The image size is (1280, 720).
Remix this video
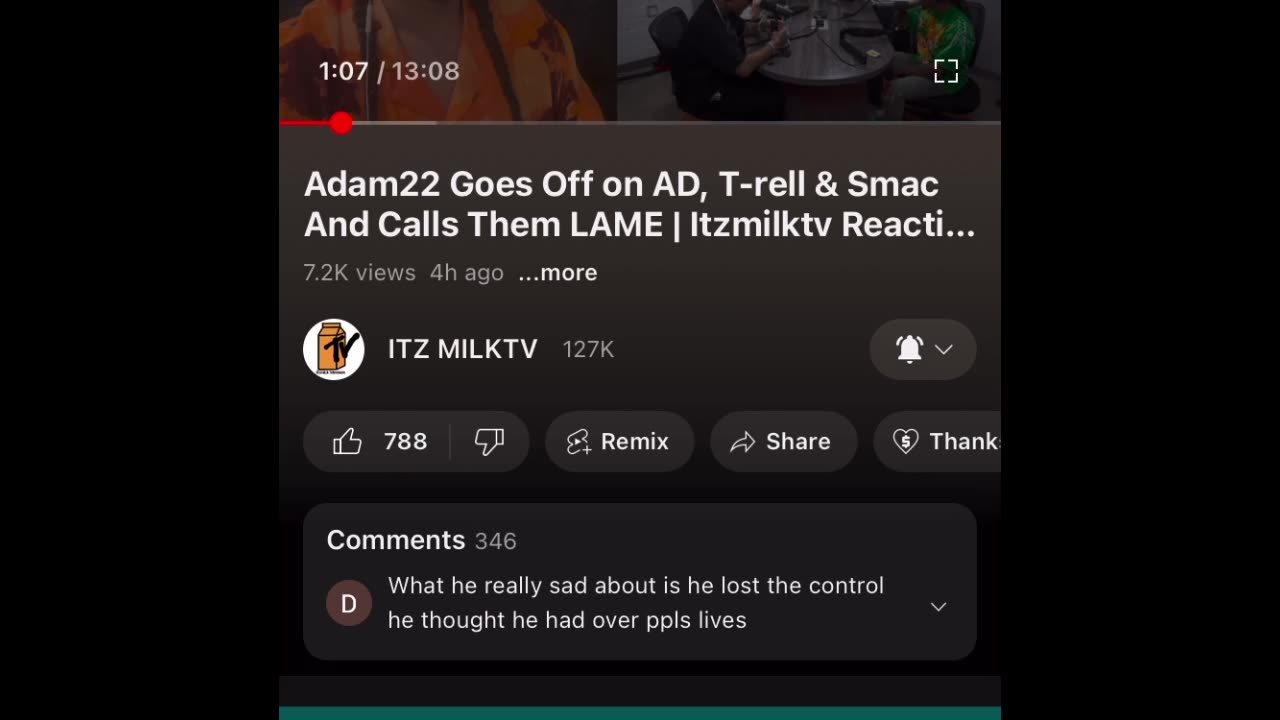pos(619,442)
